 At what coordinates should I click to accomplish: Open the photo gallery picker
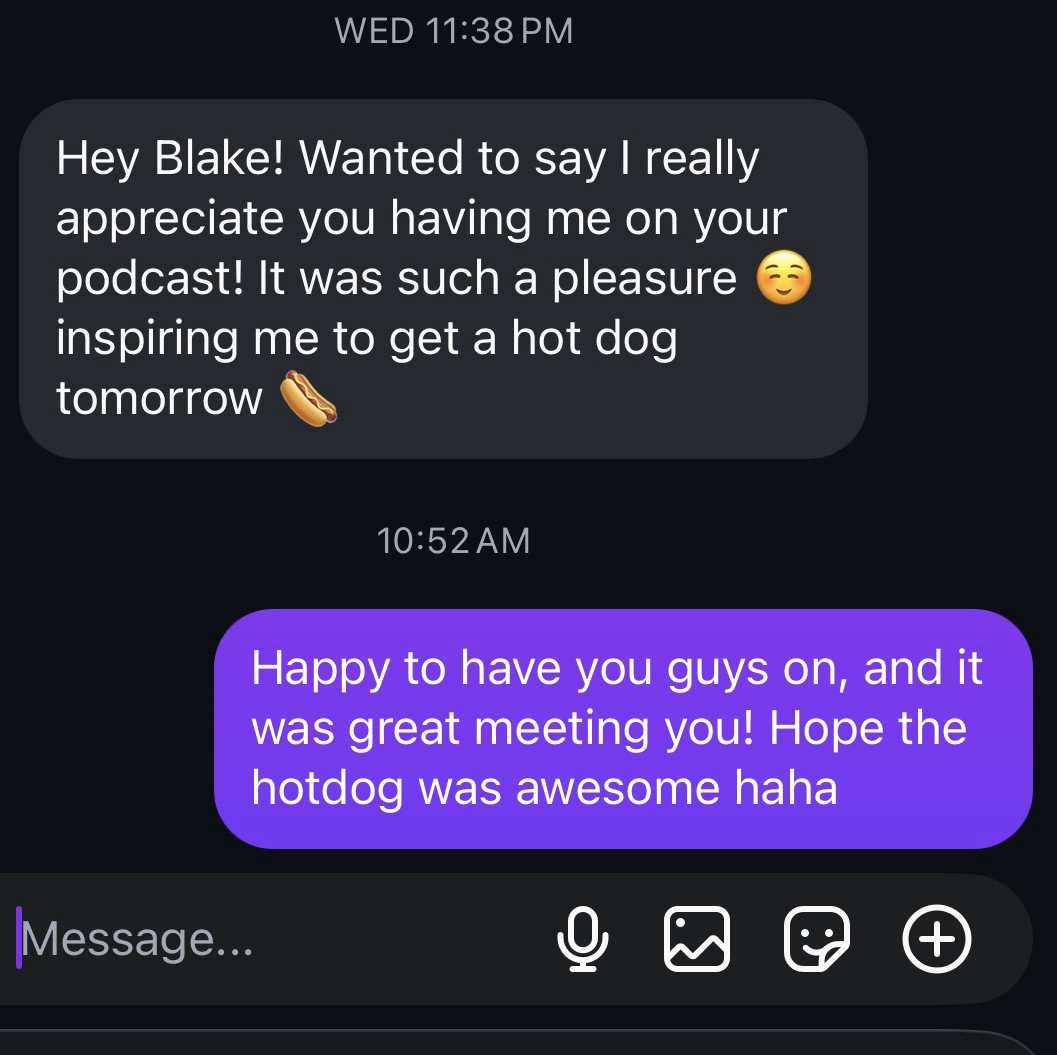(x=697, y=939)
